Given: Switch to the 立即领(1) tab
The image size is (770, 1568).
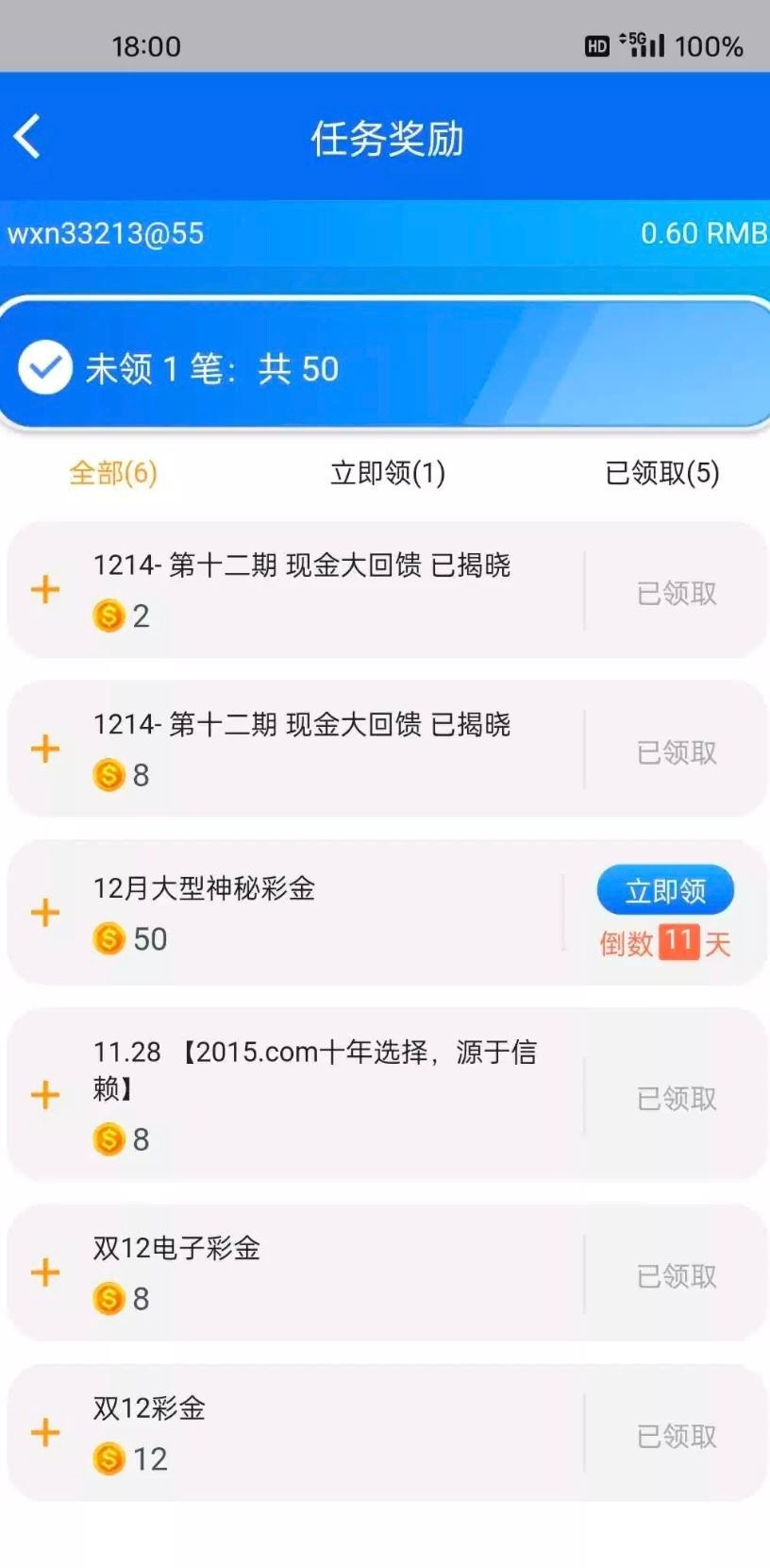Looking at the screenshot, I should point(387,472).
